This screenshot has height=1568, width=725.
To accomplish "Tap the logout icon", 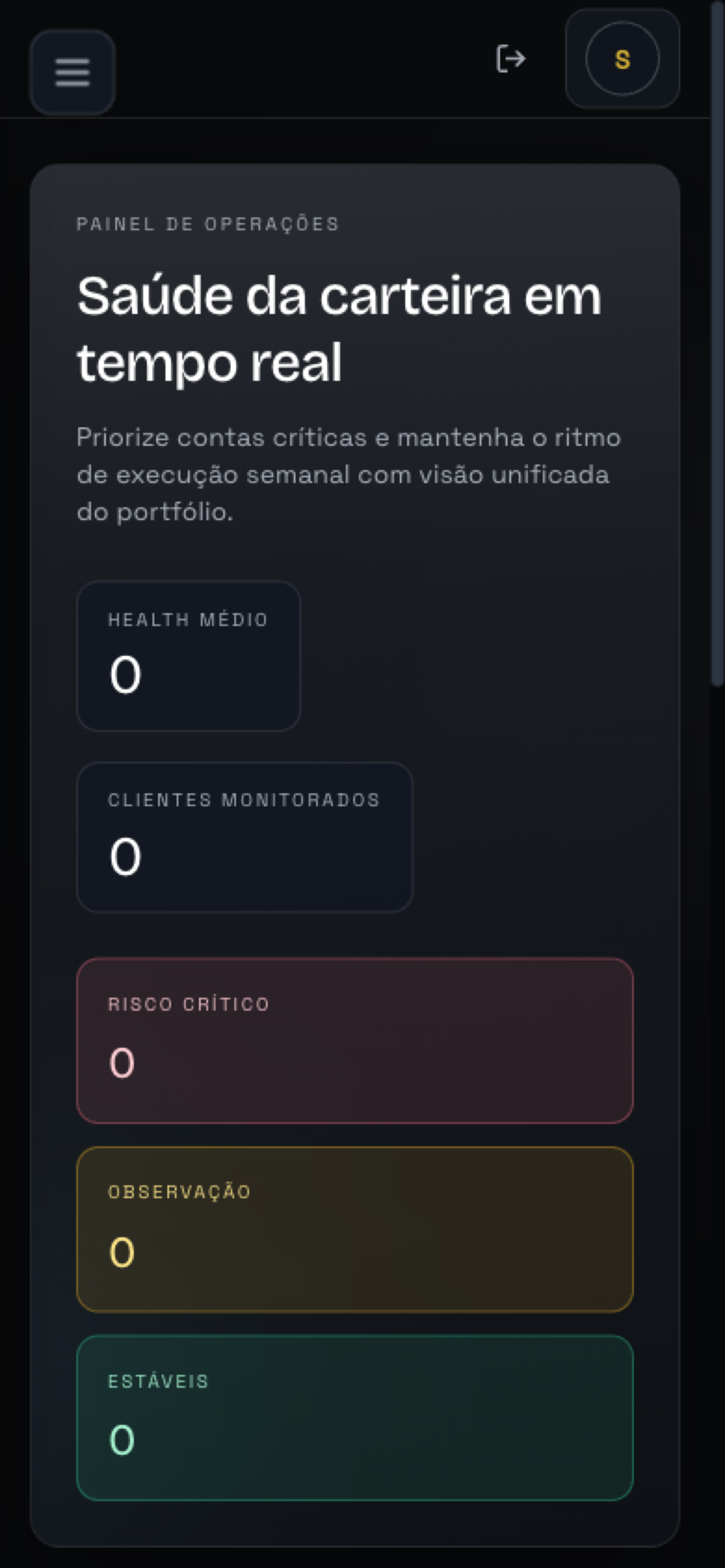I will coord(511,59).
